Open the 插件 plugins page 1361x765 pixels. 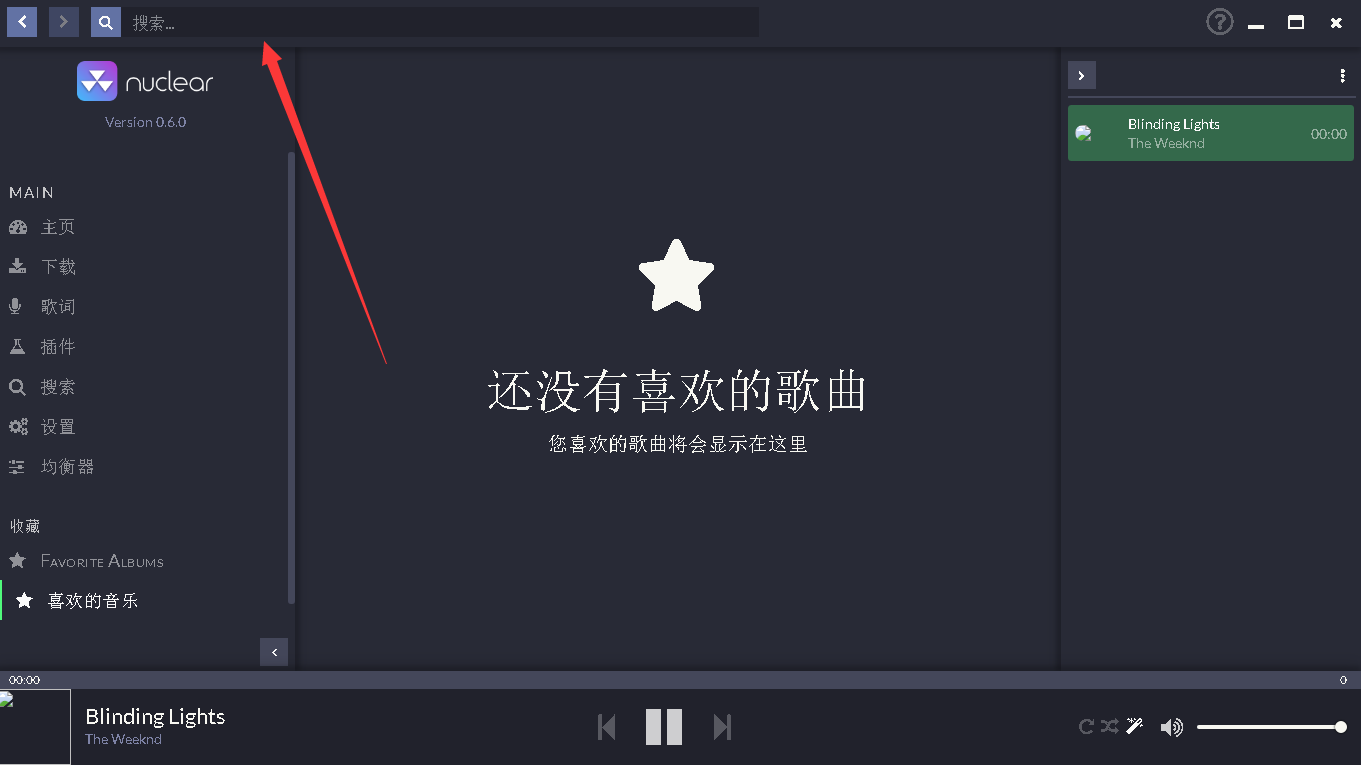tap(57, 347)
